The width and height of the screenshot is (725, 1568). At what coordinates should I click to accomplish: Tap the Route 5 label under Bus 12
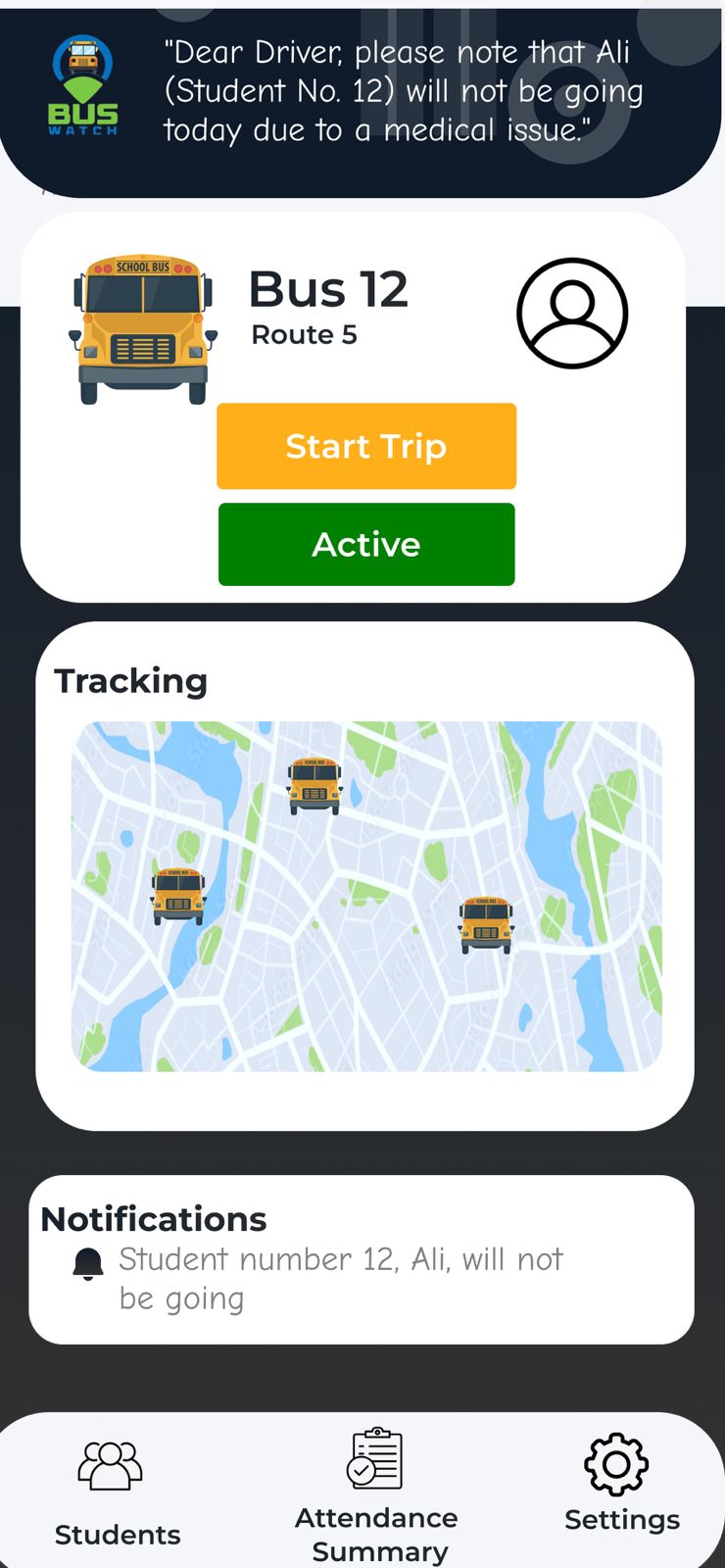point(304,334)
